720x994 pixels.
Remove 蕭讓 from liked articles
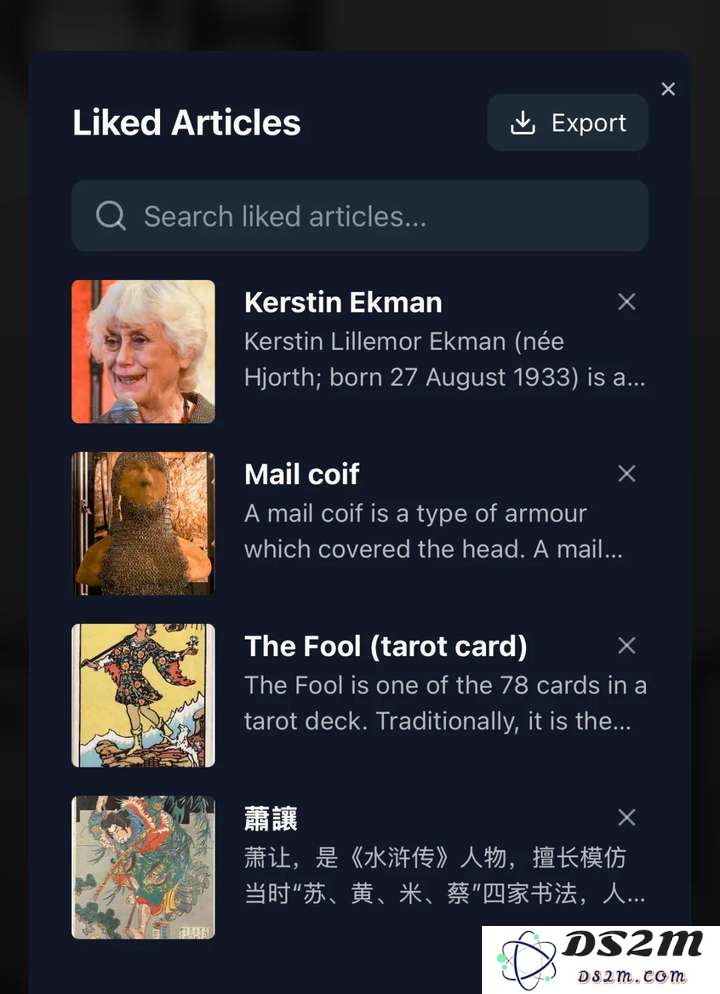coord(627,818)
